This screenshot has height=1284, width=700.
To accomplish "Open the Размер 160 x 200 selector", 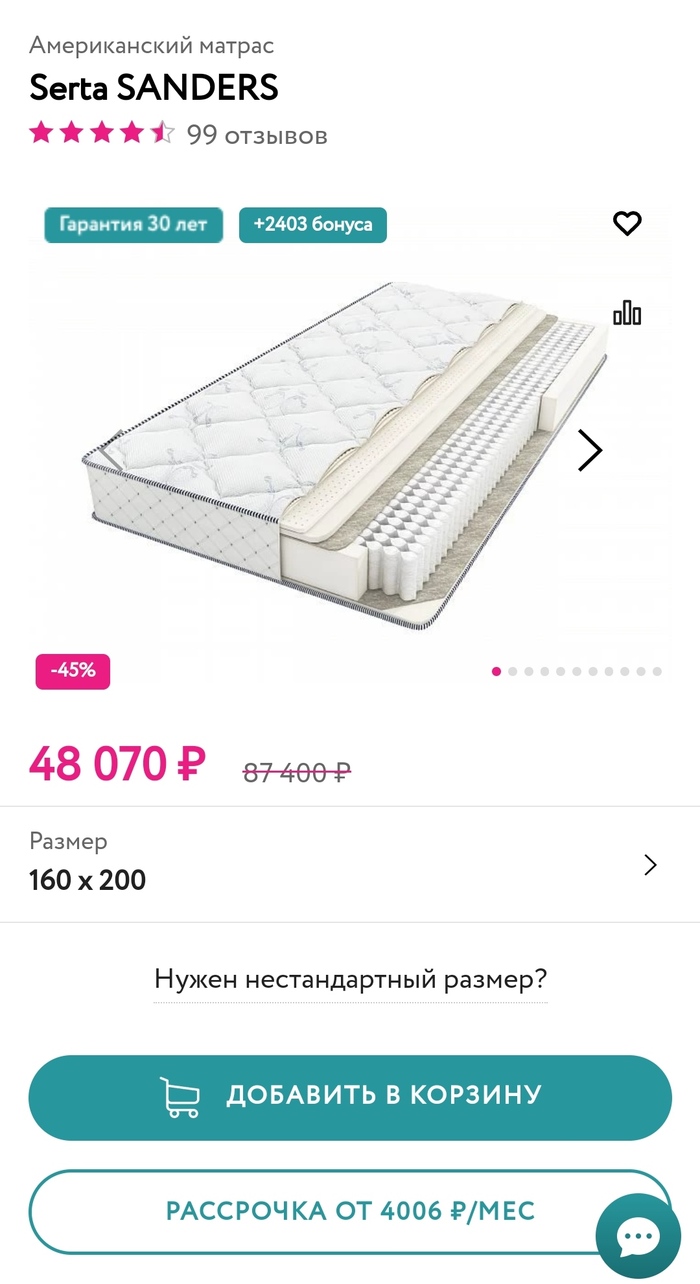I will (350, 864).
